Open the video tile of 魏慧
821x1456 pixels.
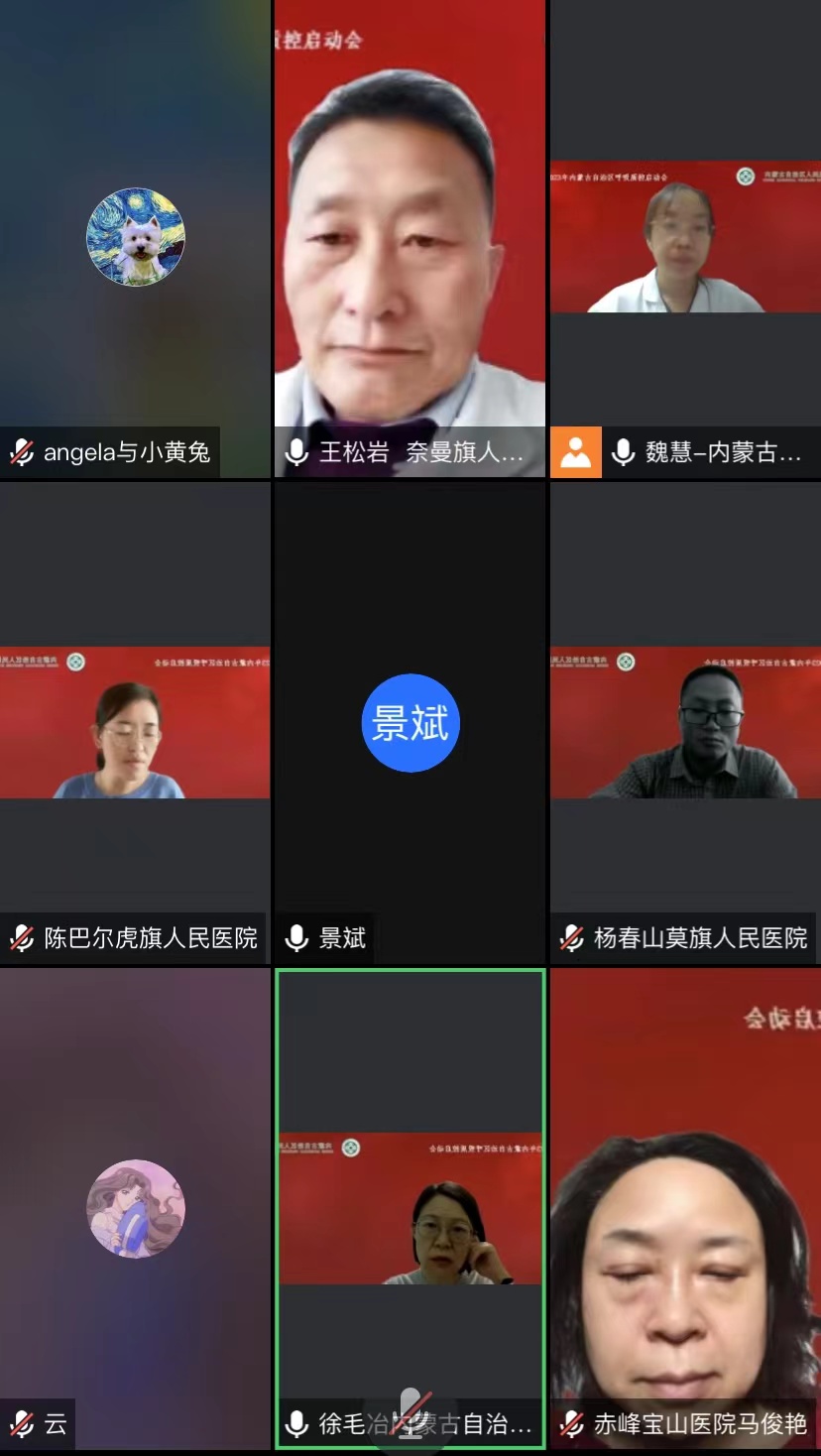click(685, 238)
